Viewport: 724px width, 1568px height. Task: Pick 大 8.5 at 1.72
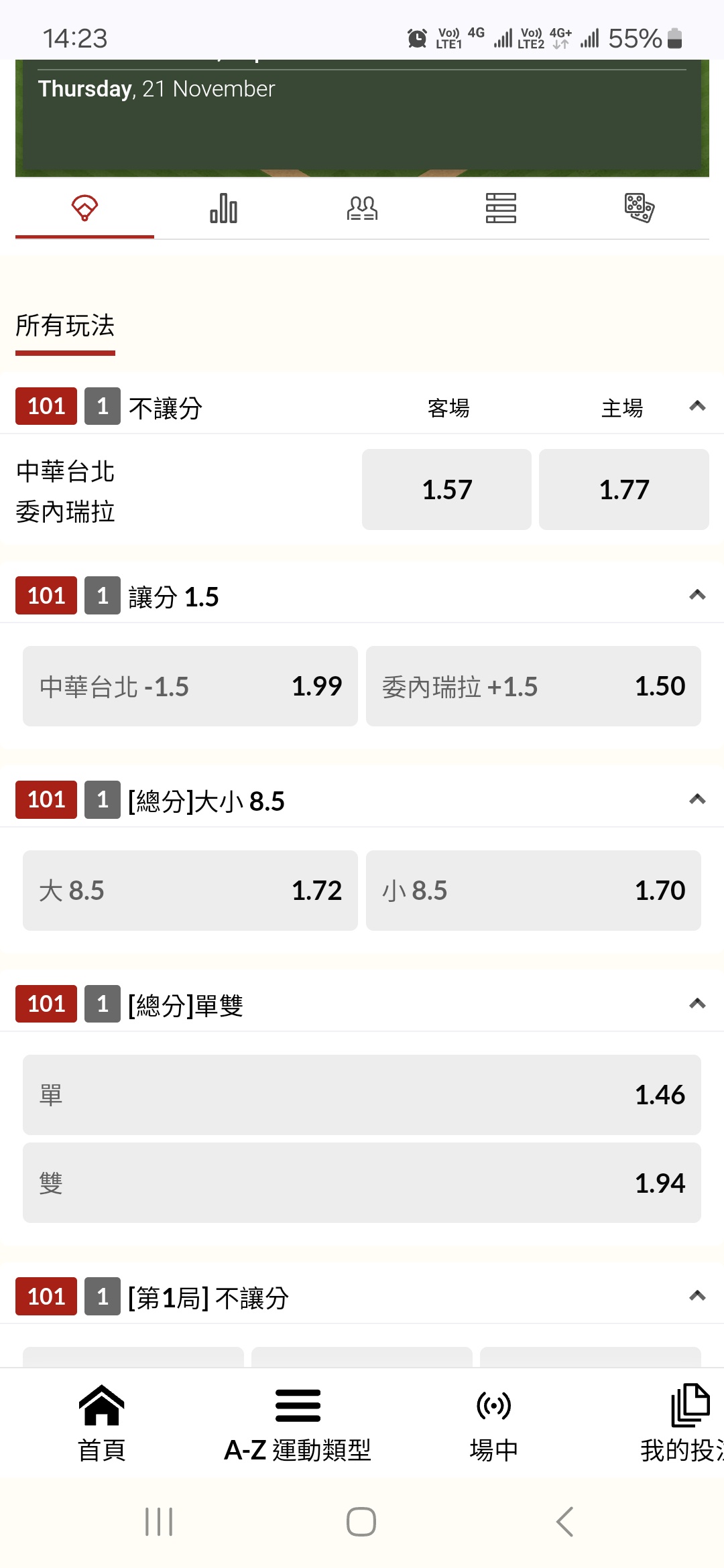(190, 891)
